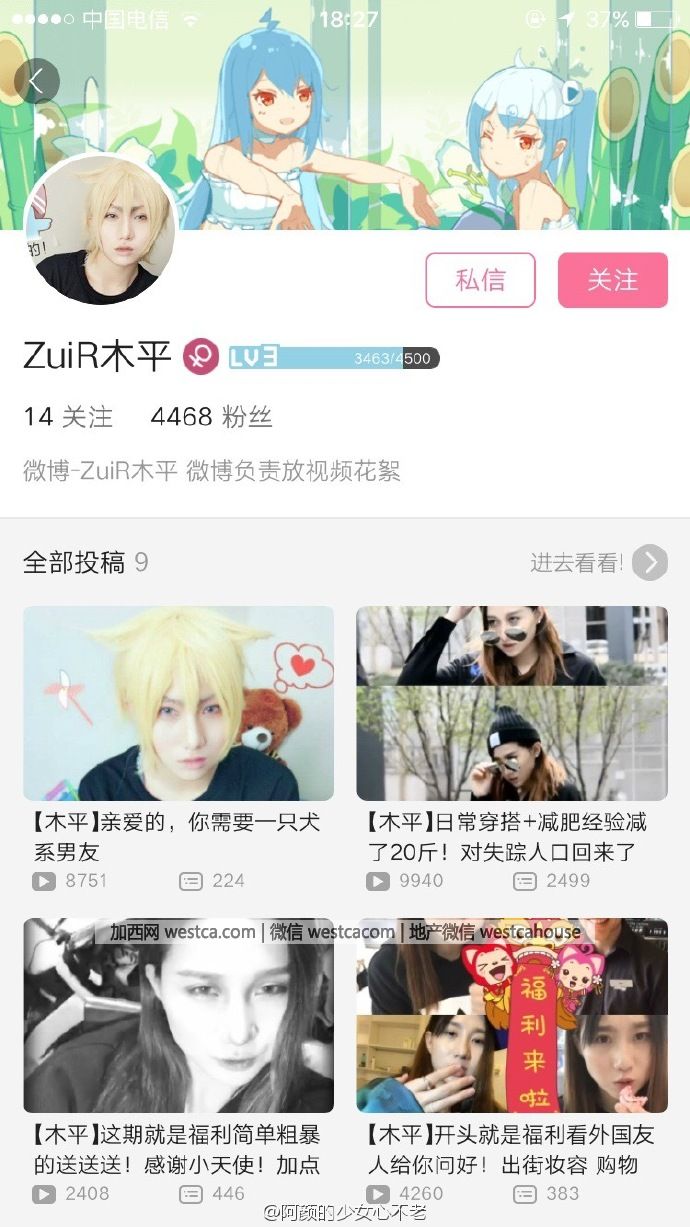
Task: Open 进去看看 to see all uploads
Action: [597, 563]
